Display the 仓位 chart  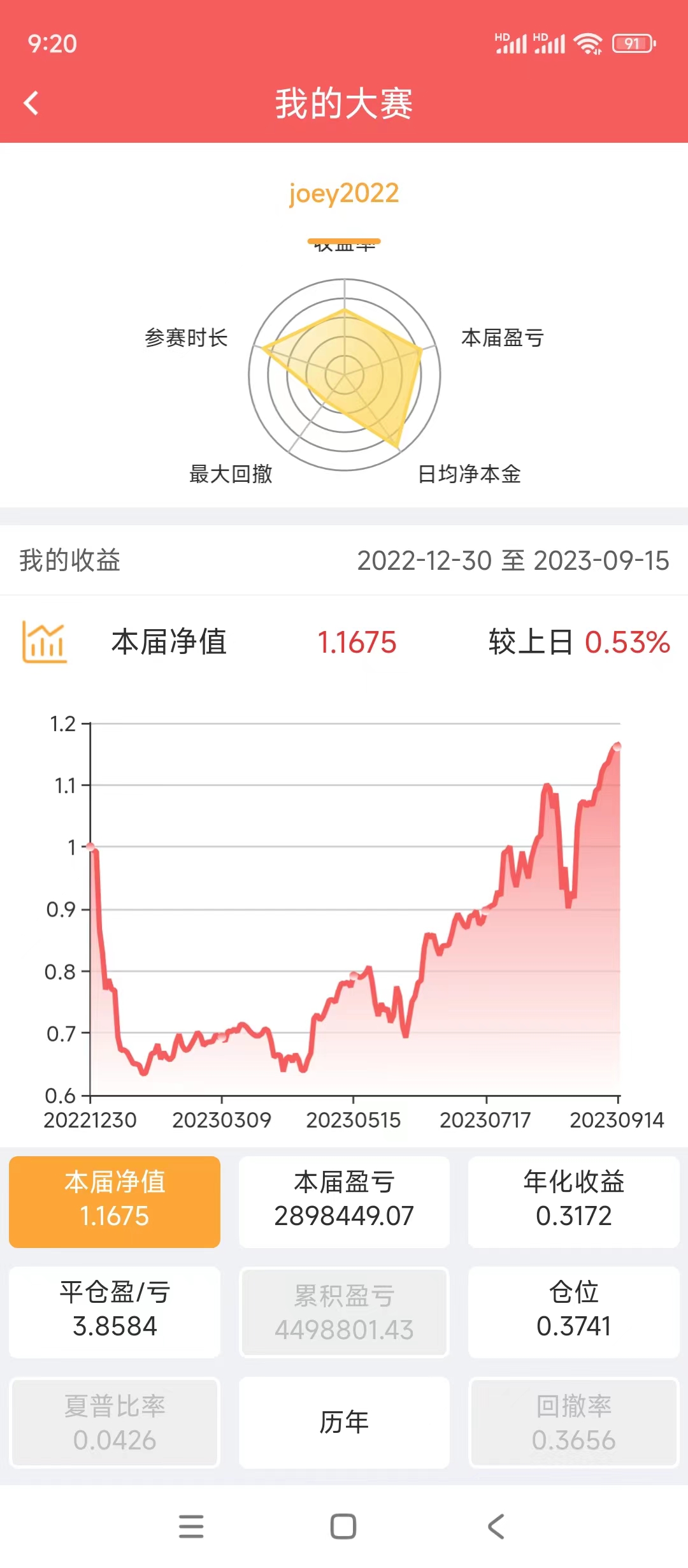573,1311
